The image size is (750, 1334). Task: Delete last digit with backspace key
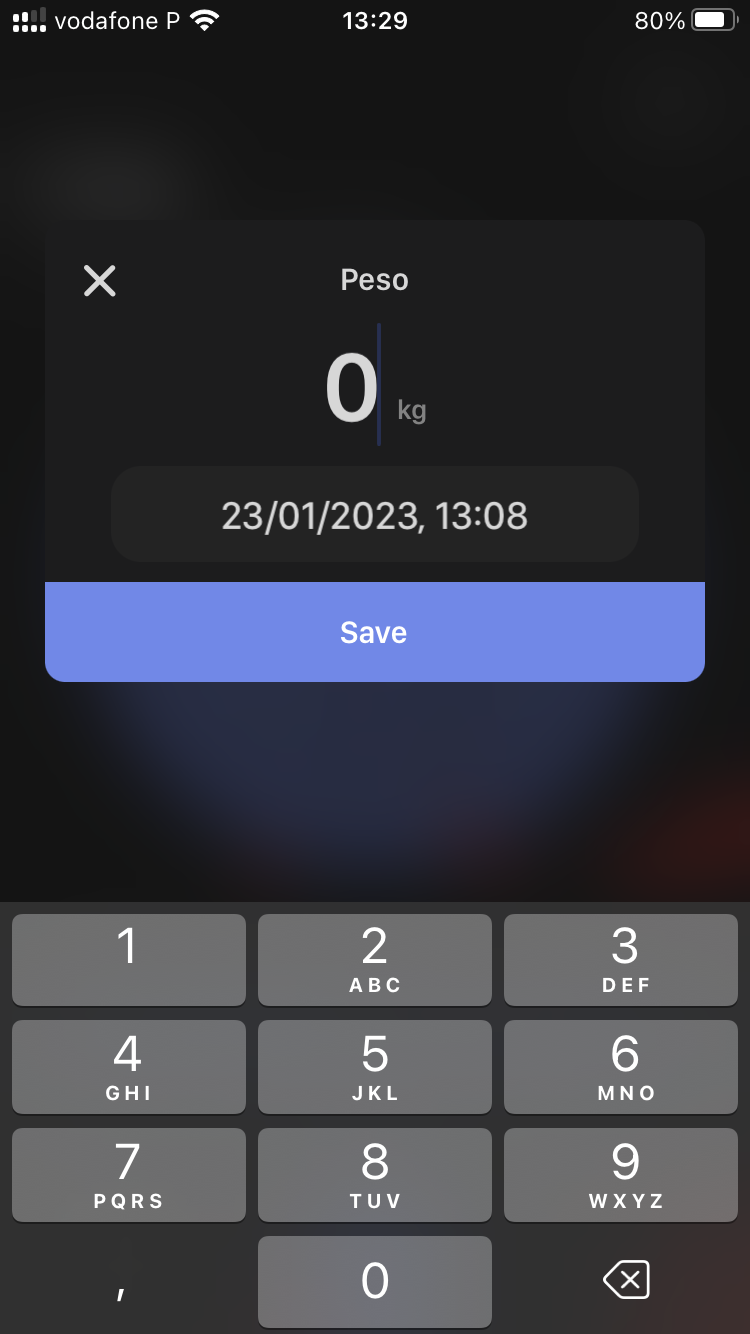click(x=626, y=1280)
